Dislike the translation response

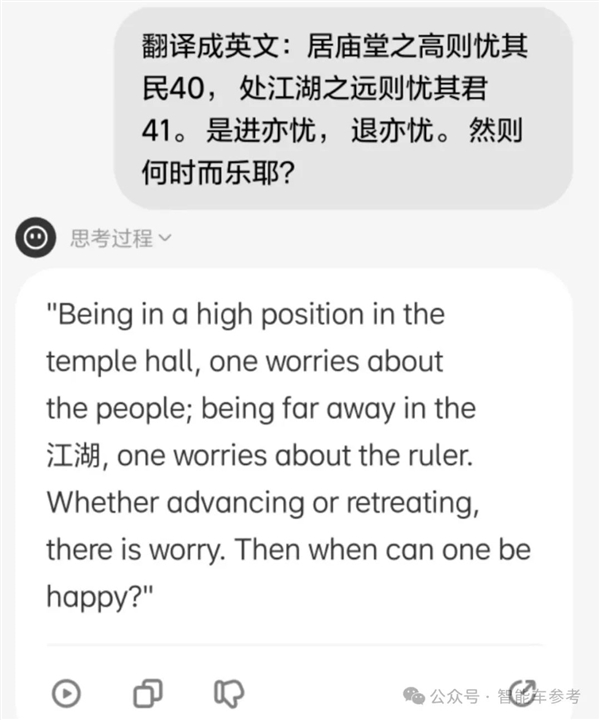click(229, 691)
